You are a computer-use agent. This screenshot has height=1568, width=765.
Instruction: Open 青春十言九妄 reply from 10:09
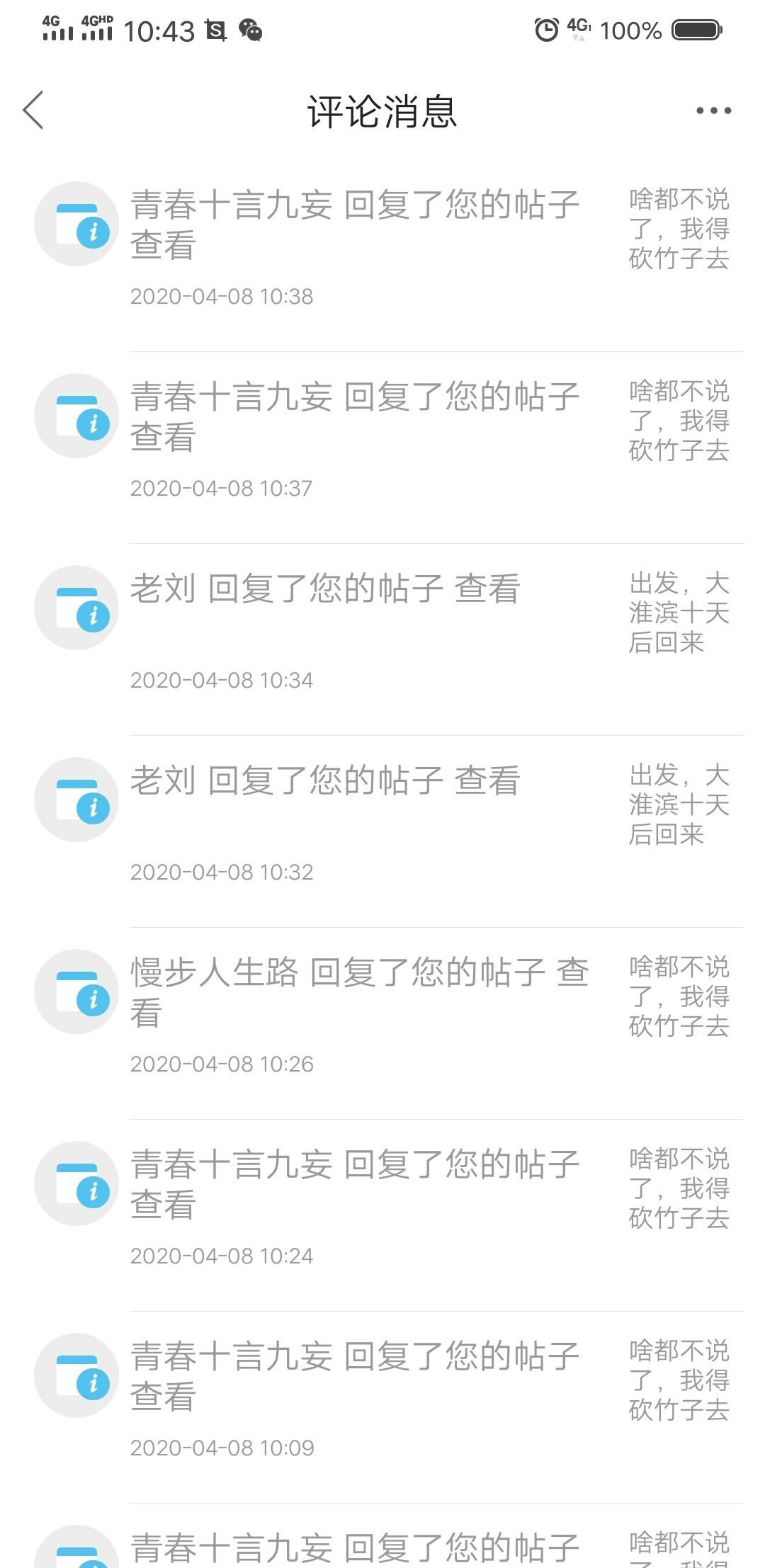tap(382, 1407)
